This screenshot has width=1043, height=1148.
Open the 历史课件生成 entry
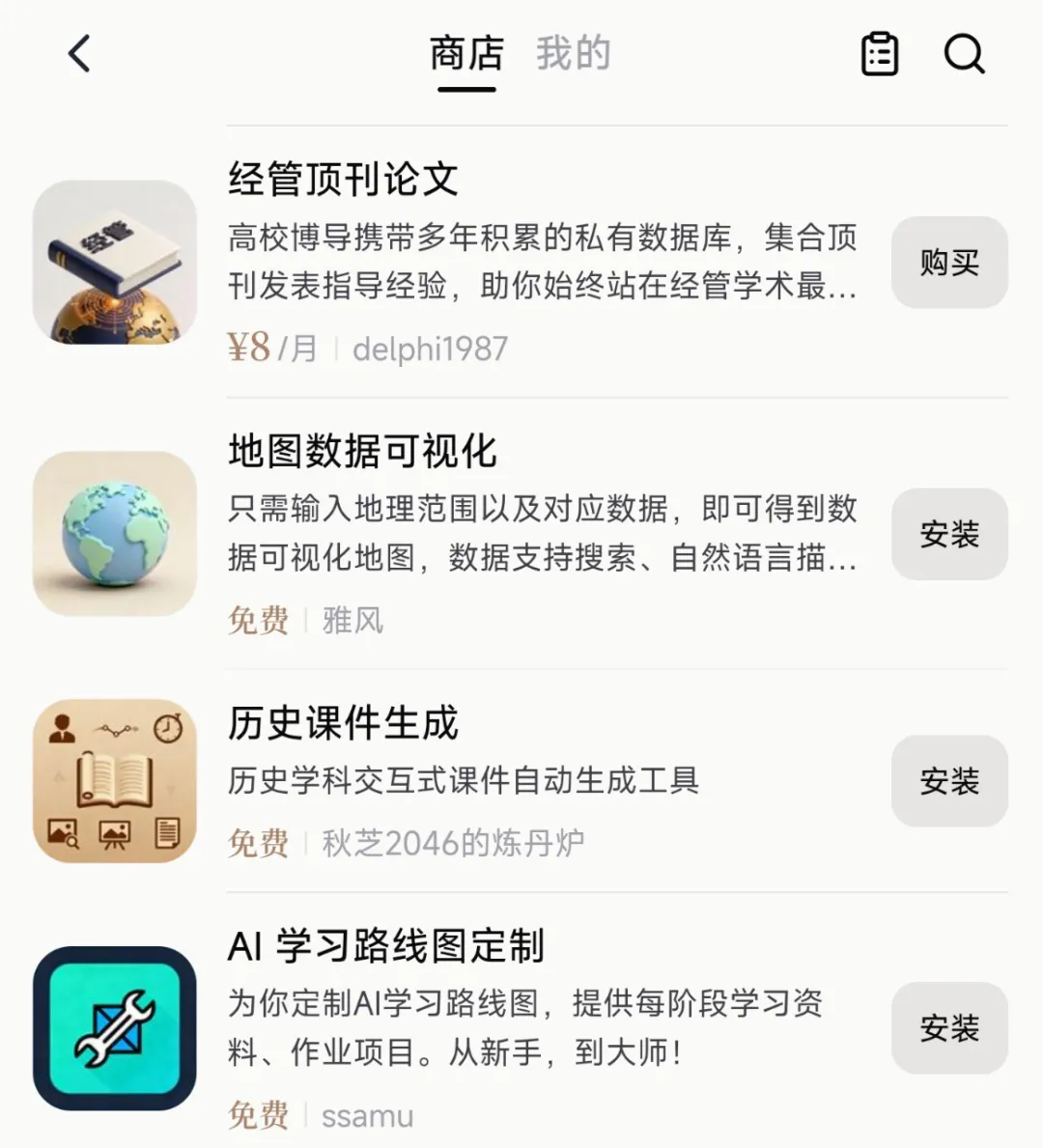click(x=344, y=723)
